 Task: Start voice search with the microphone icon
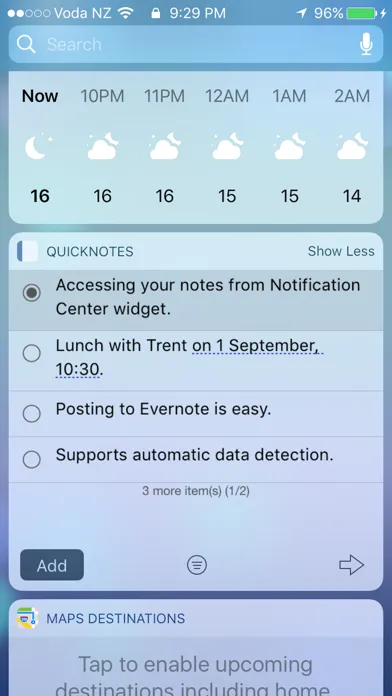click(366, 44)
